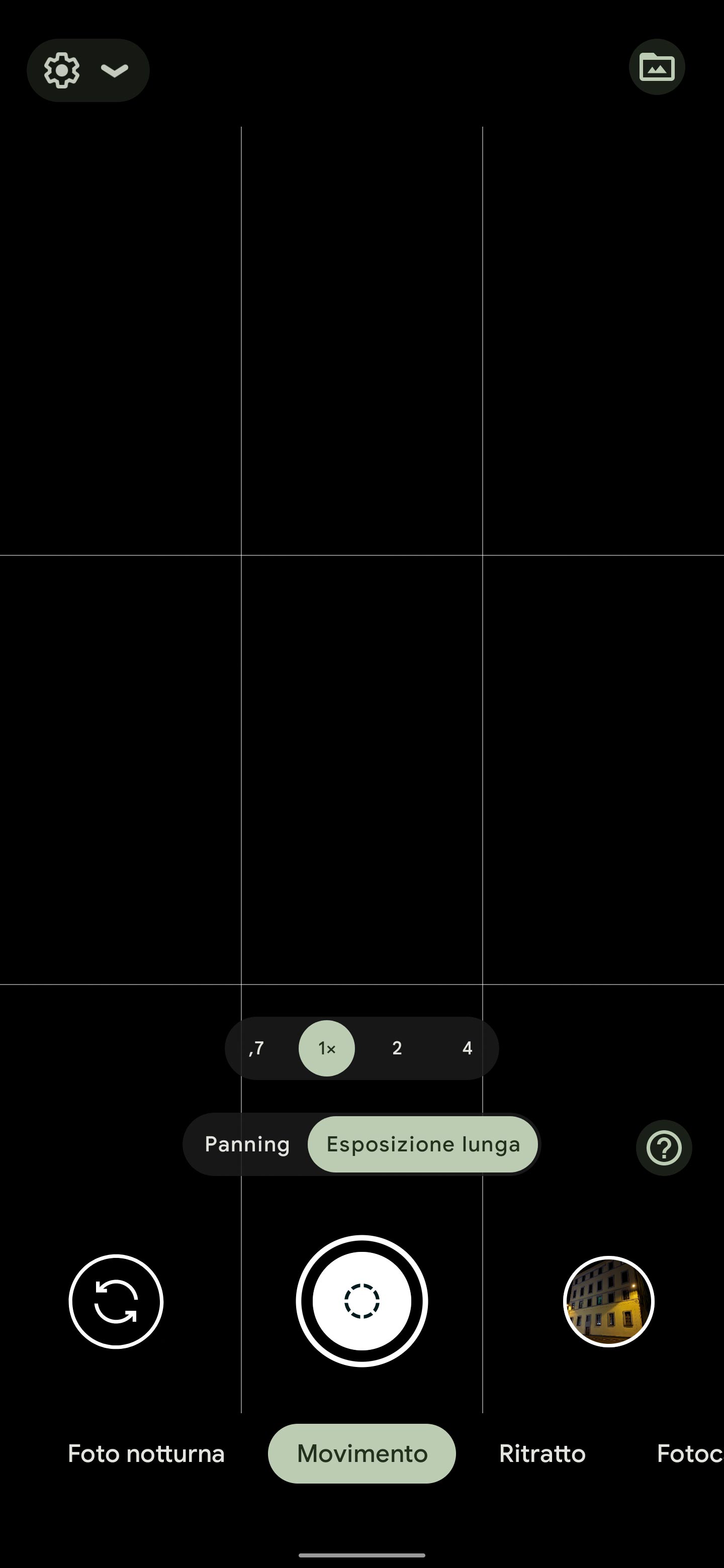Screen dimensions: 724x1568
Task: Select Esposizione lunga option
Action: pyautogui.click(x=423, y=1144)
